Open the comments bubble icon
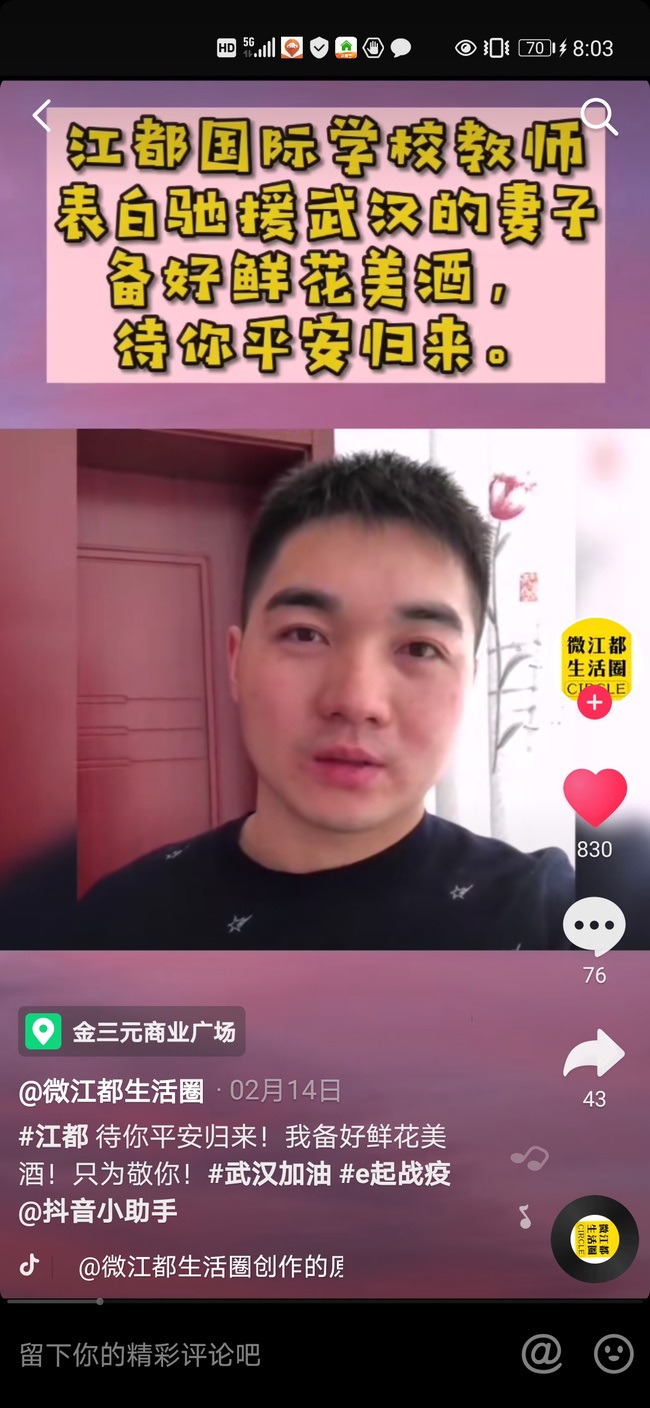The width and height of the screenshot is (650, 1408). 594,927
